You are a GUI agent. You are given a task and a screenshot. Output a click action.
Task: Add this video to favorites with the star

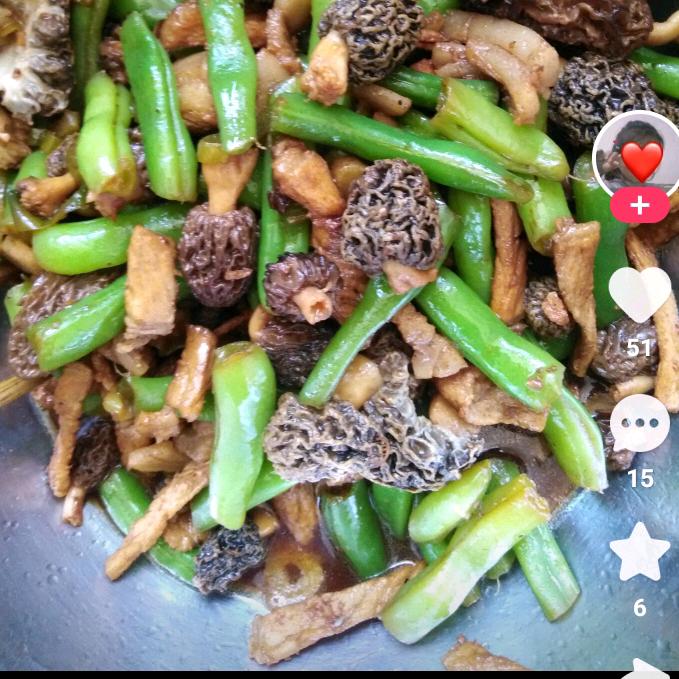[x=639, y=552]
